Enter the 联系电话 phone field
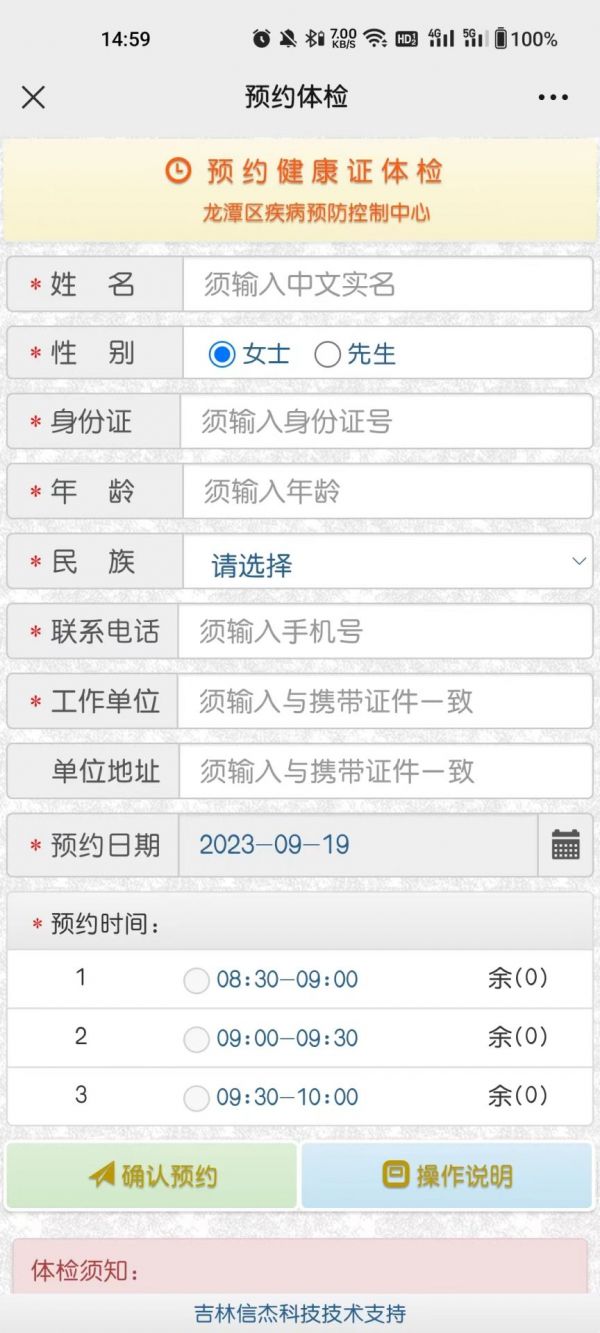 (385, 631)
